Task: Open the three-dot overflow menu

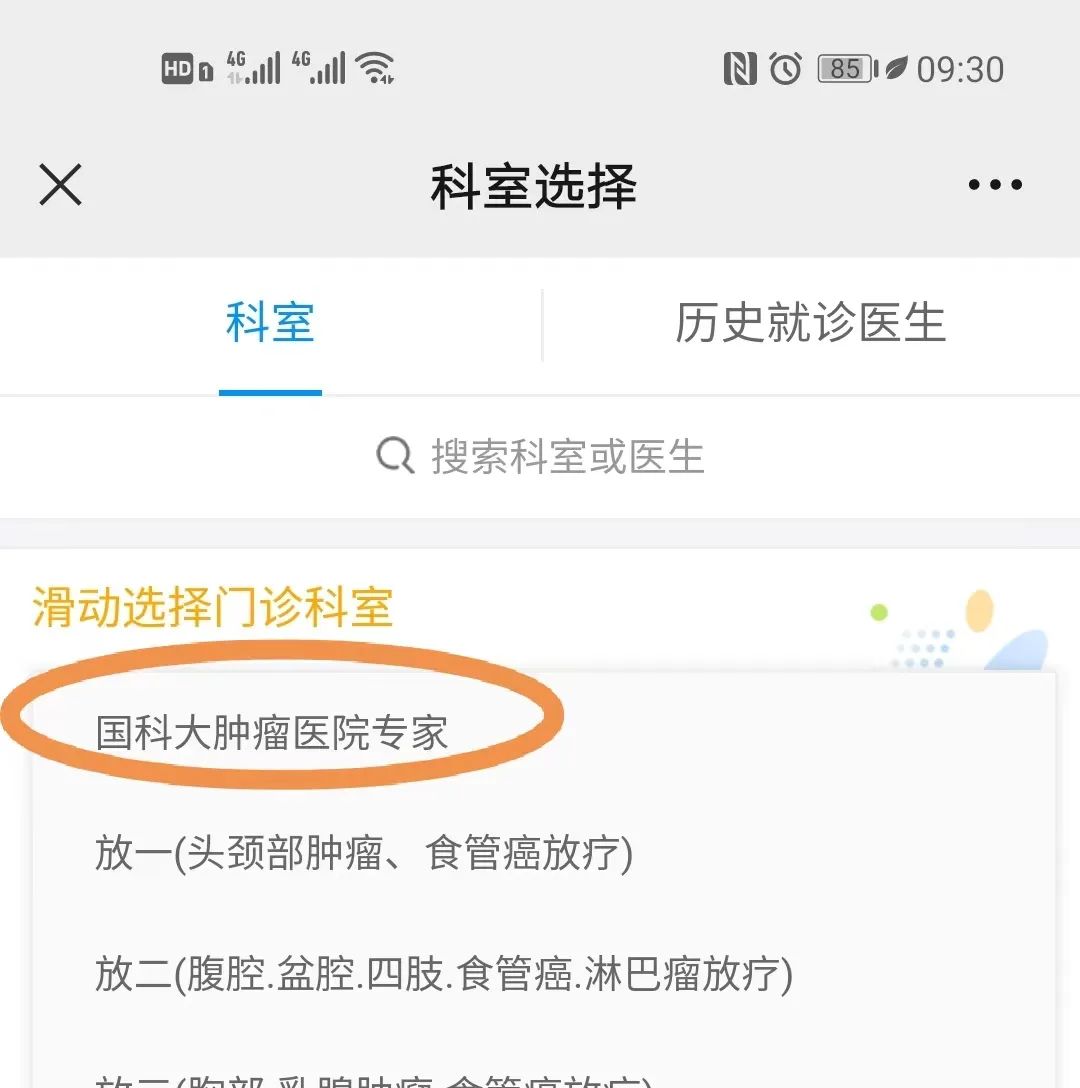Action: [x=995, y=185]
